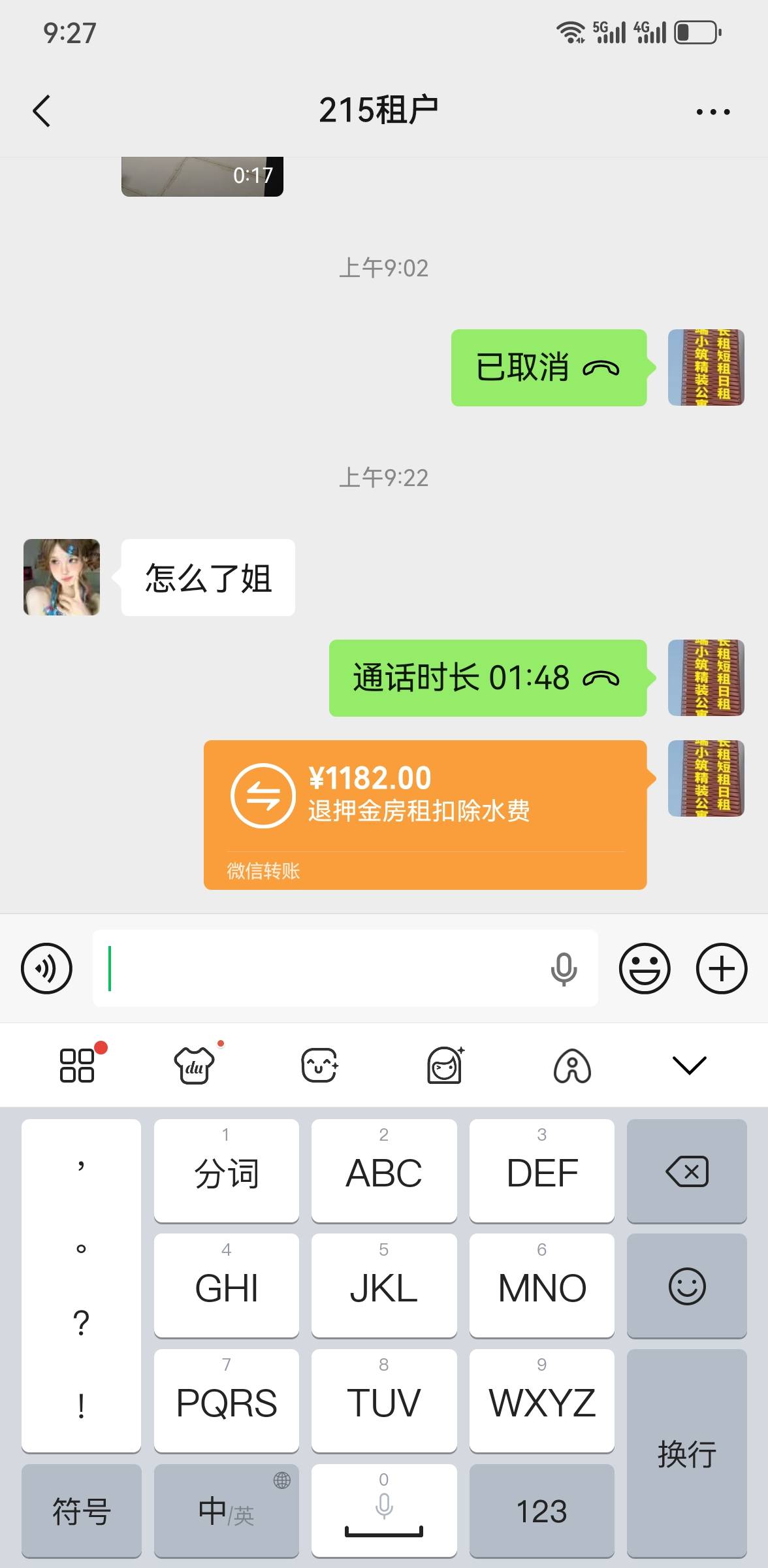View the tenant's profile picture beside 怎么了姐
This screenshot has height=1568, width=768.
(62, 578)
